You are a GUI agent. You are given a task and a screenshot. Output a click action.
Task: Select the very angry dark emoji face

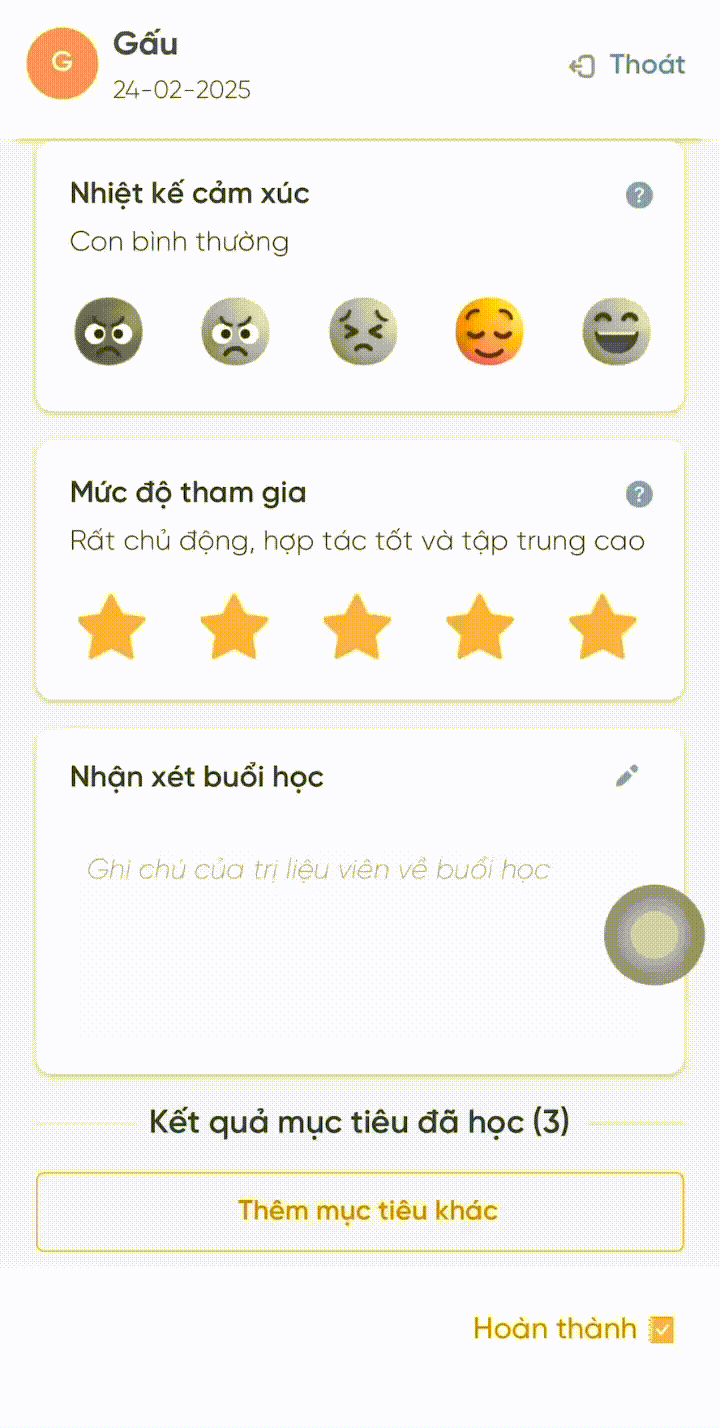pyautogui.click(x=109, y=331)
